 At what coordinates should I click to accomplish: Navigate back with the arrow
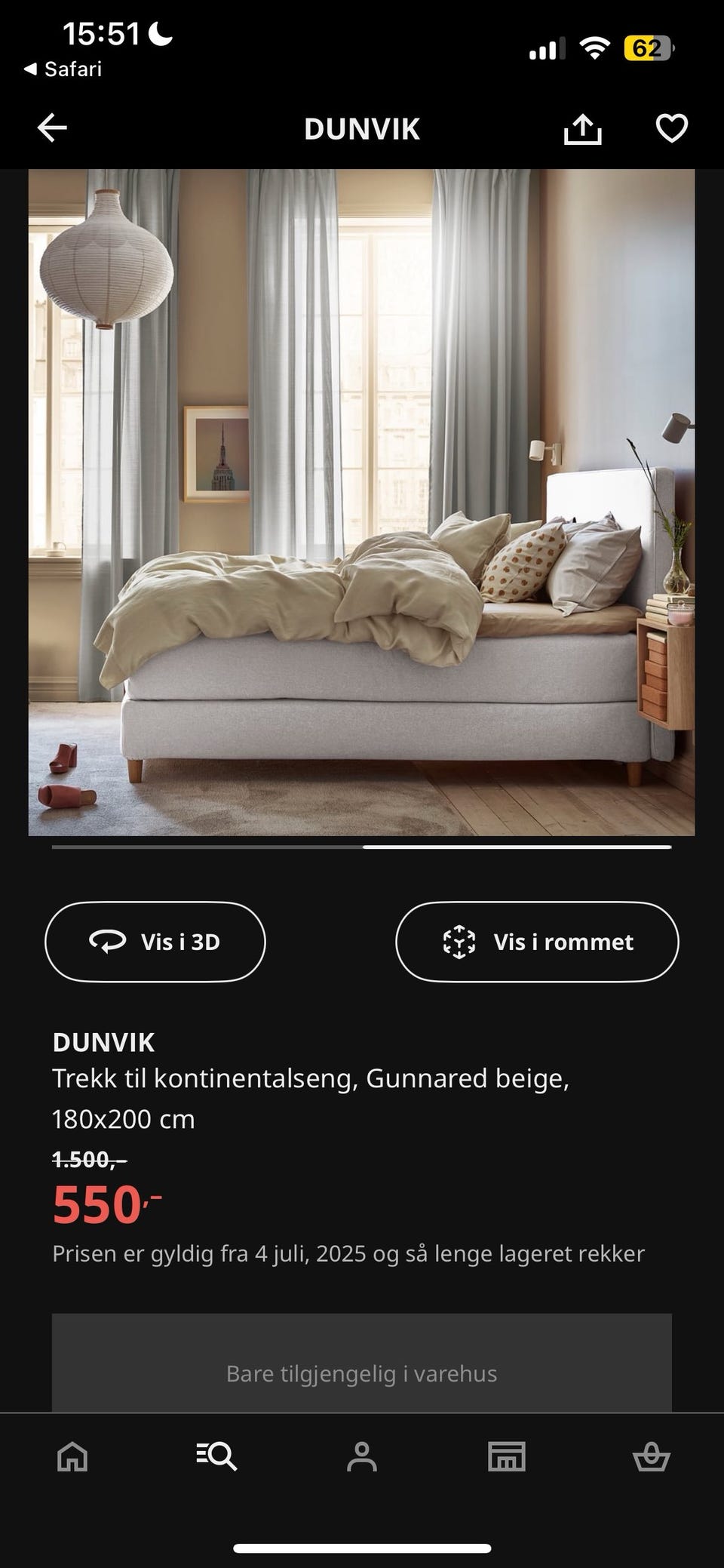tap(52, 128)
